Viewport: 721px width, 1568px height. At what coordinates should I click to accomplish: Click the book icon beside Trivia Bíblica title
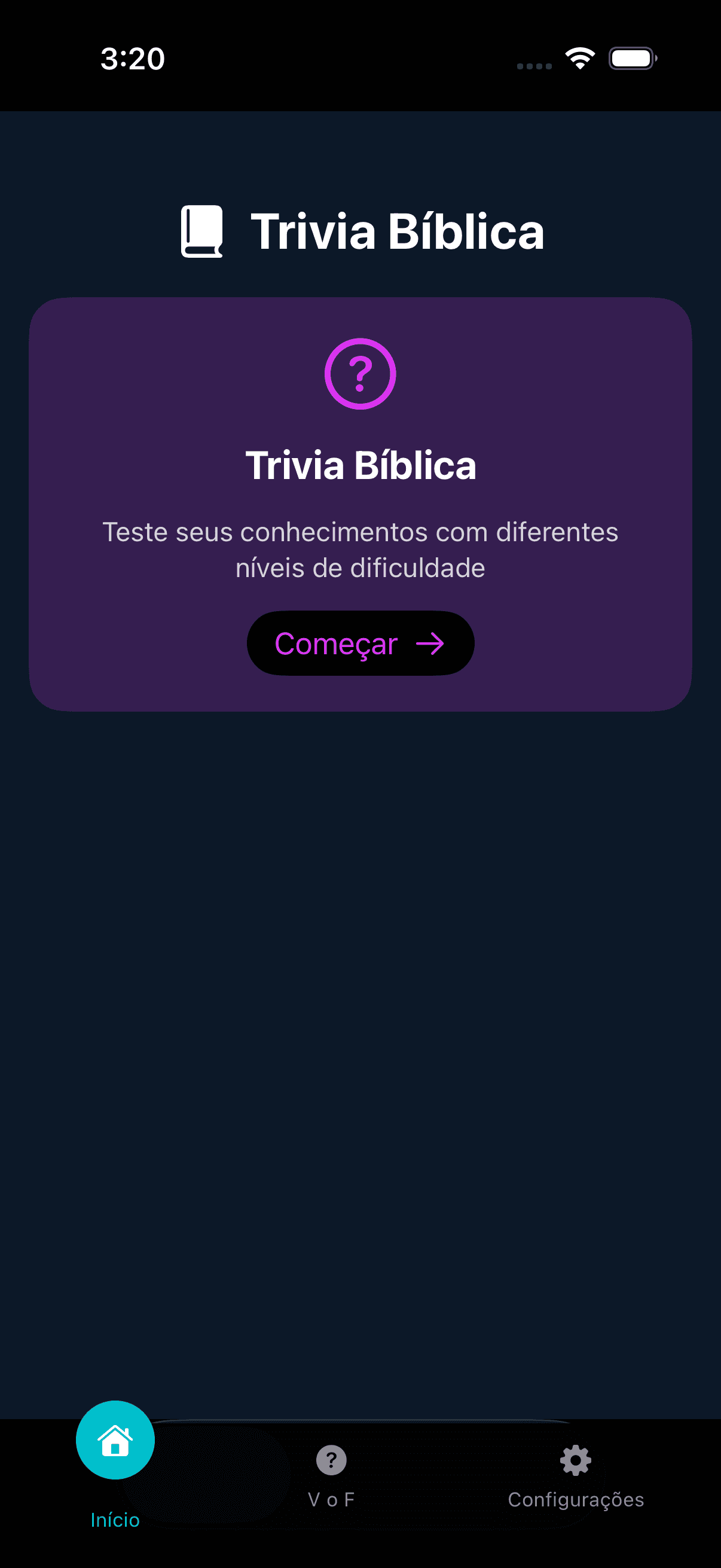point(204,231)
